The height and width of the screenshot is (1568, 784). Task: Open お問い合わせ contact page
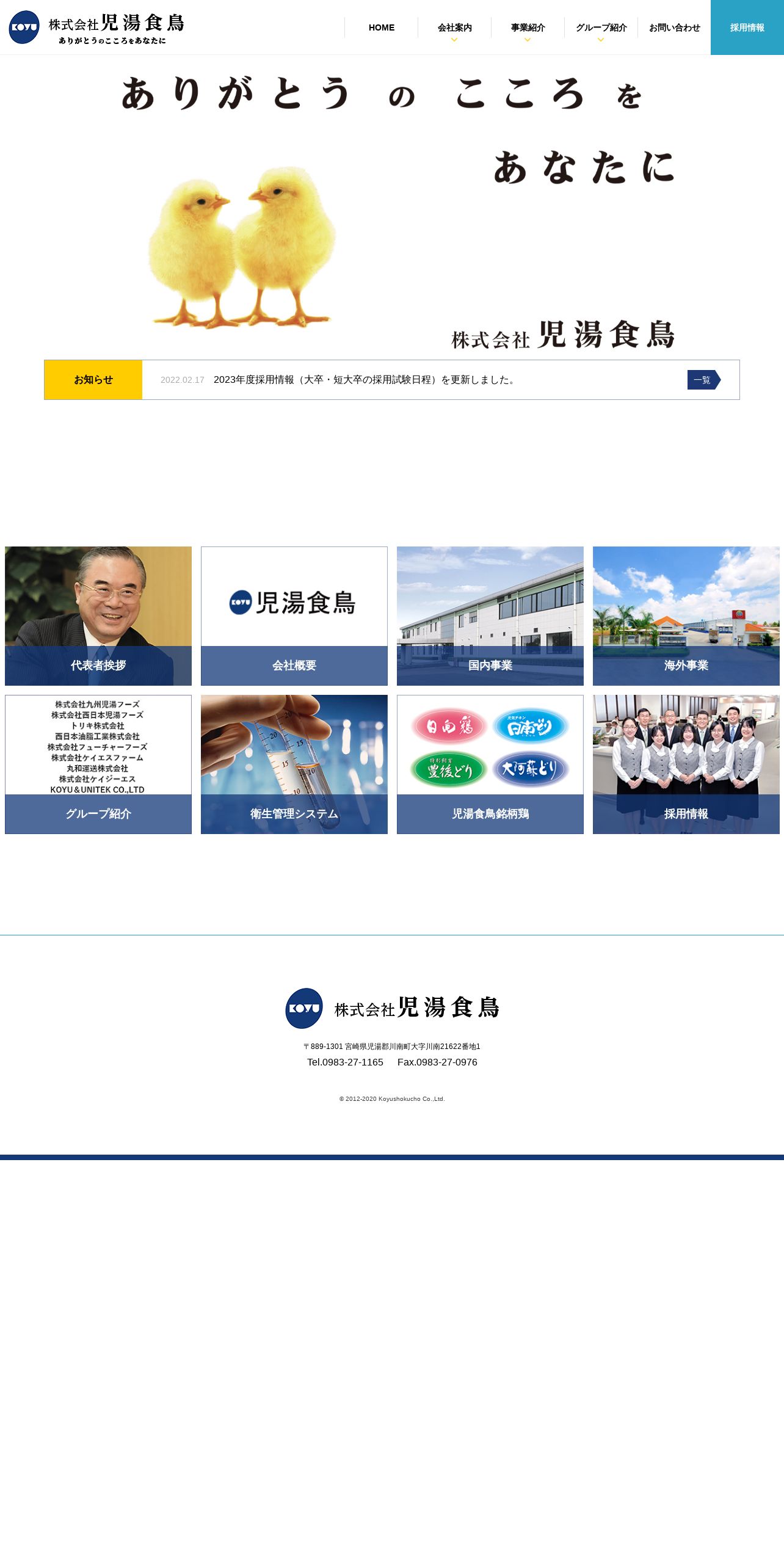coord(674,27)
